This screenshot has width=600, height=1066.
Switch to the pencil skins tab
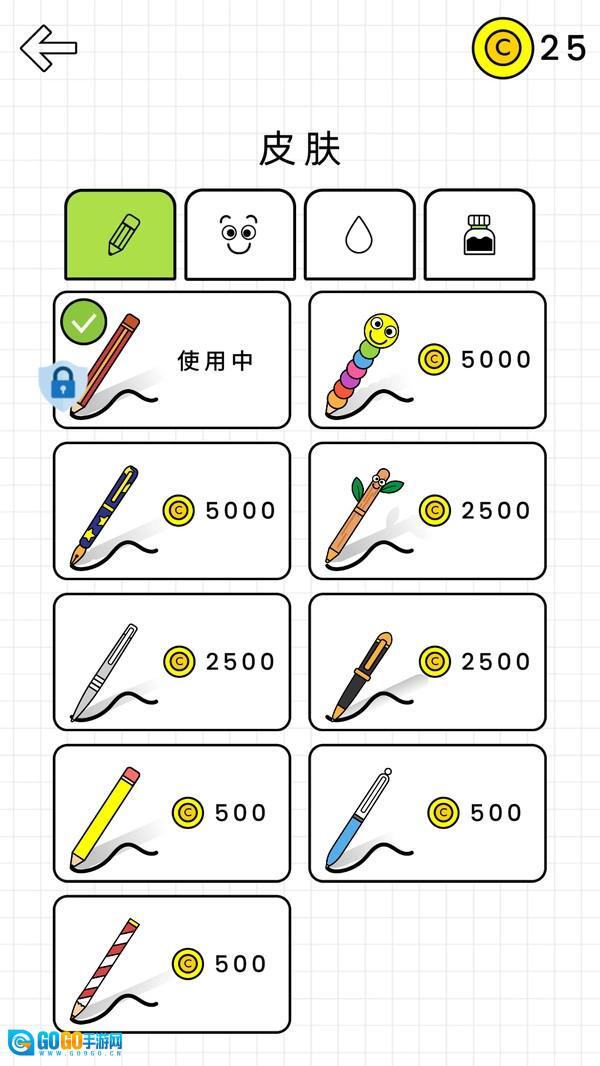120,234
